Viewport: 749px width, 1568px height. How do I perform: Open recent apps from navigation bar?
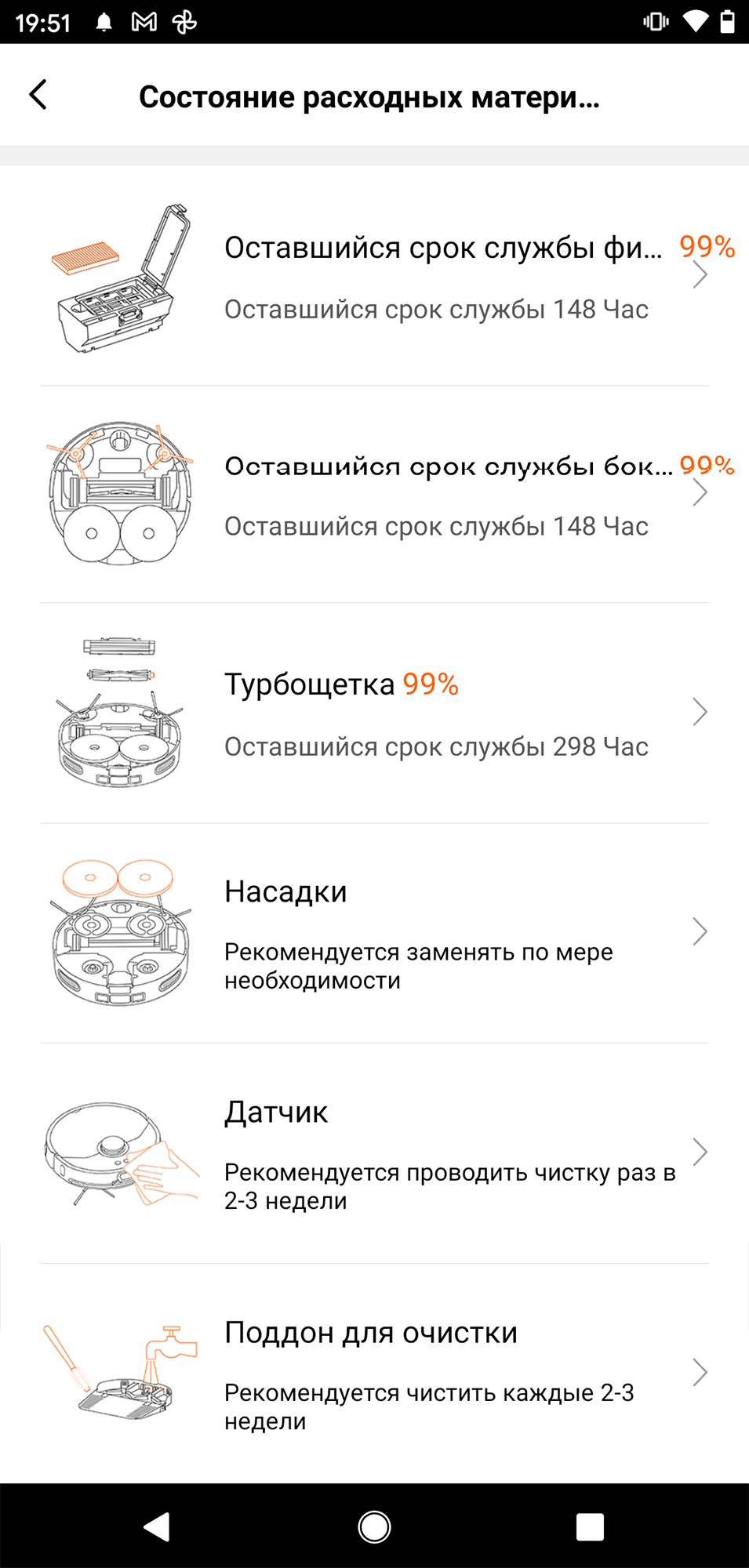pos(590,1526)
